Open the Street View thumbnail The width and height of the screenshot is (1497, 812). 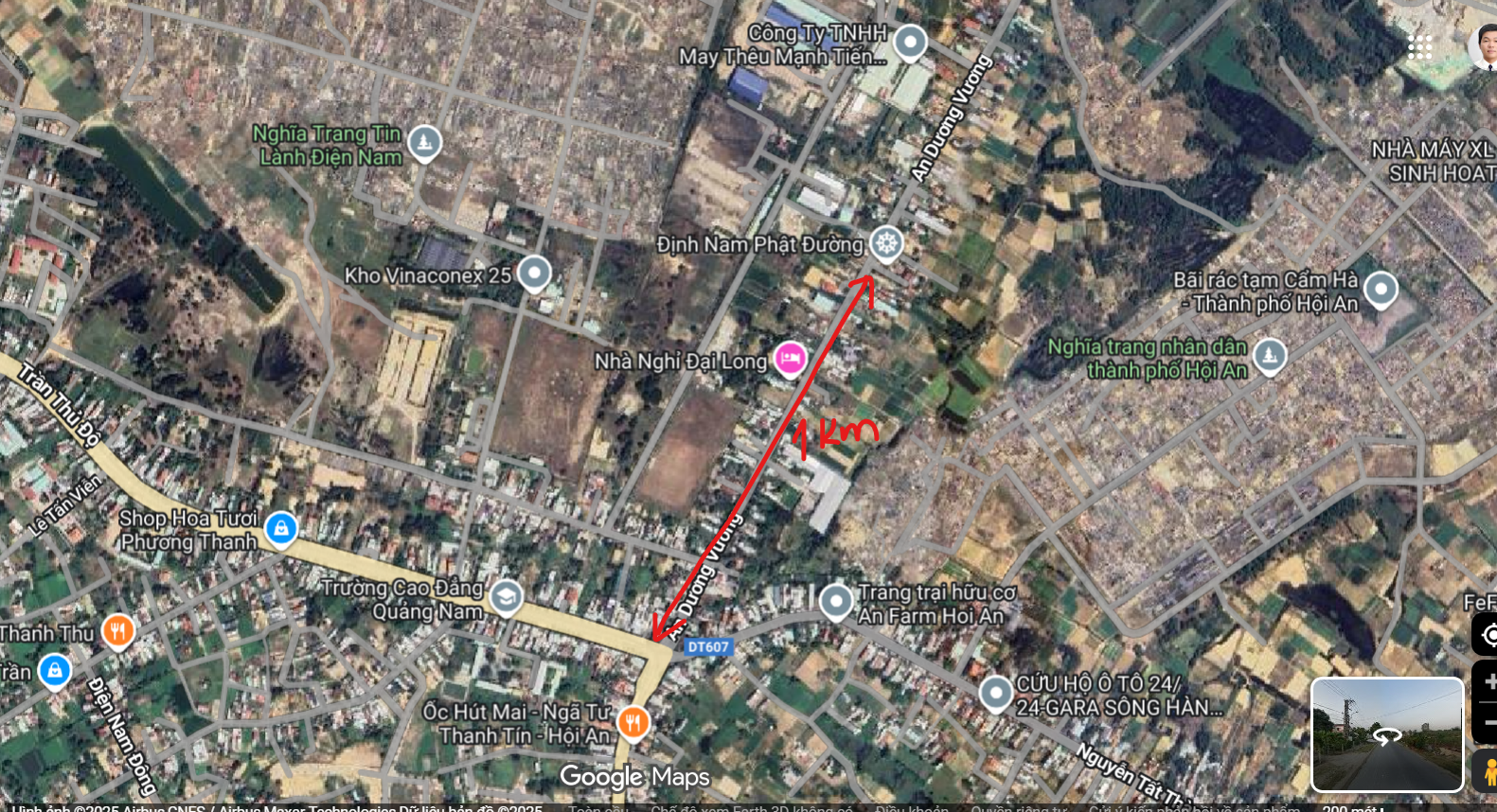point(1386,734)
